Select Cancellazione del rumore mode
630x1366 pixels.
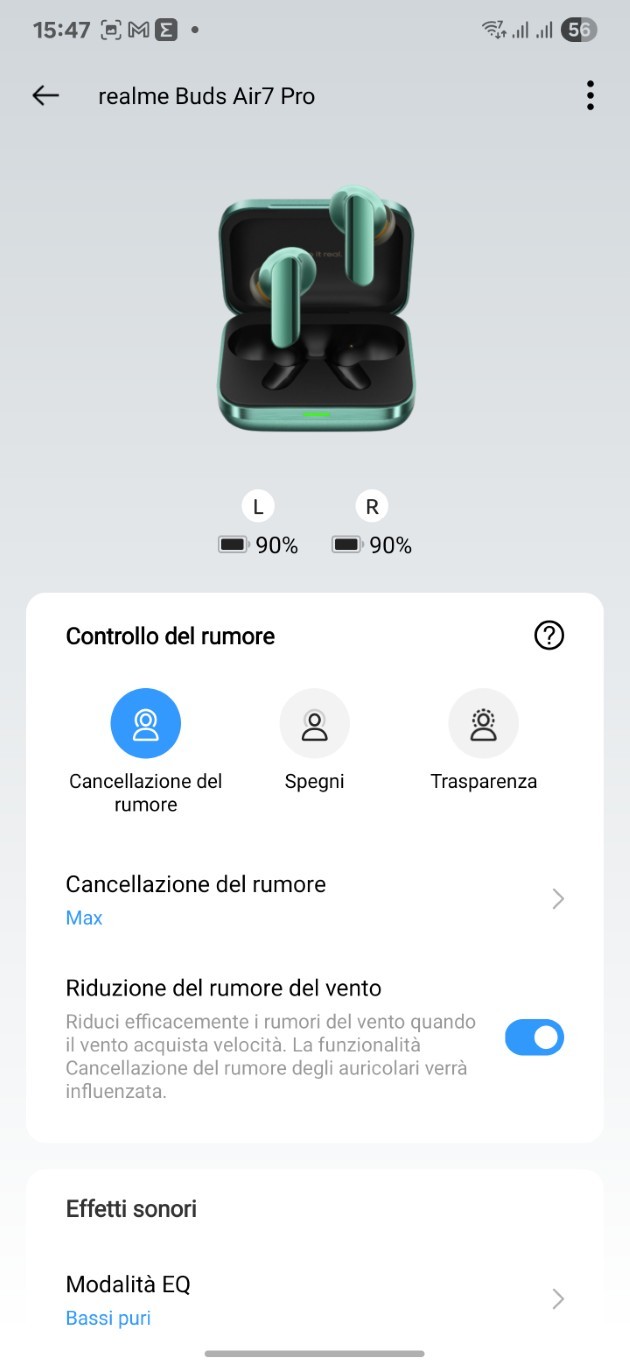pyautogui.click(x=146, y=724)
